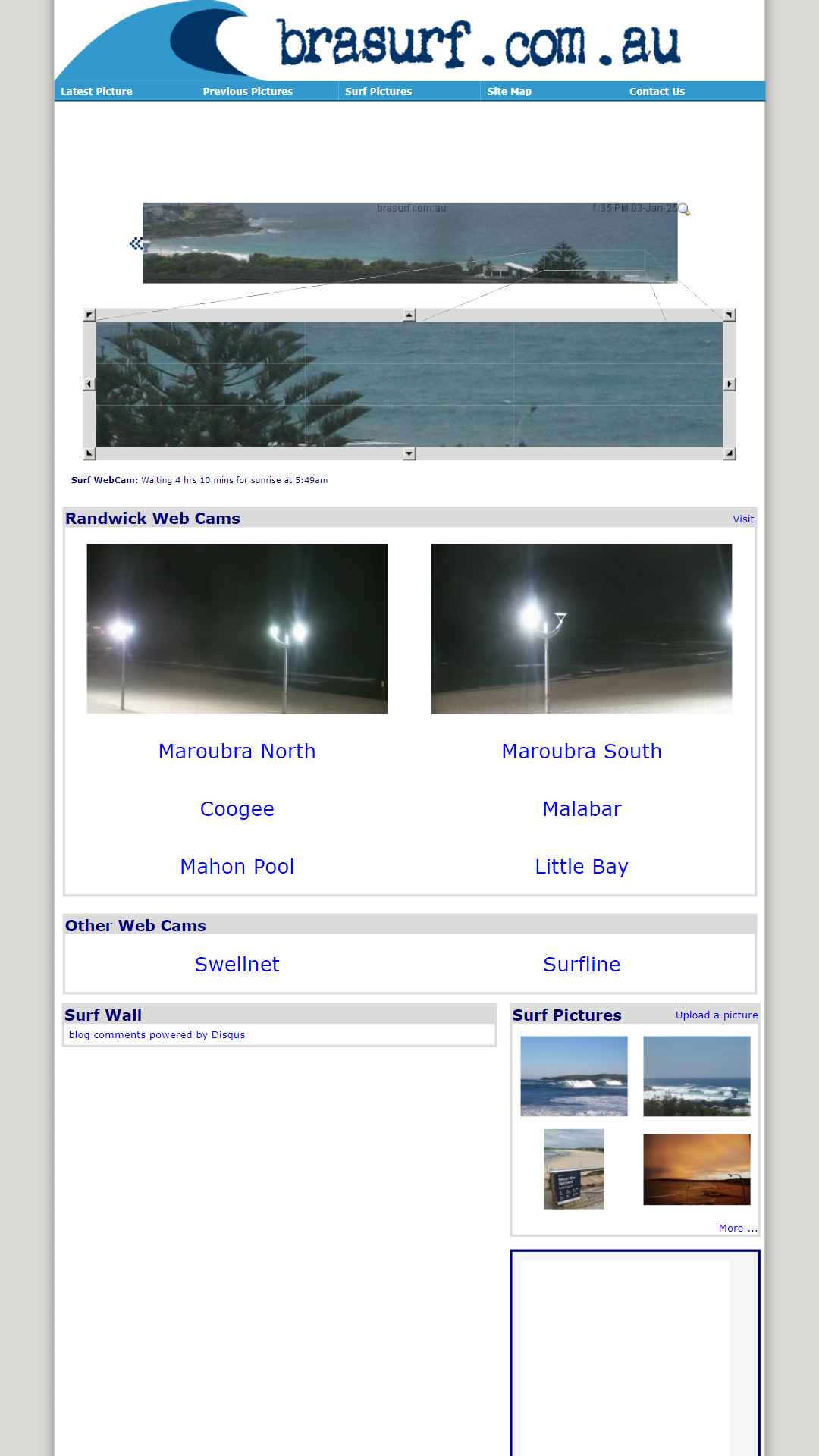This screenshot has width=819, height=1456.
Task: Visit Randwick Web Cams link
Action: (x=742, y=519)
